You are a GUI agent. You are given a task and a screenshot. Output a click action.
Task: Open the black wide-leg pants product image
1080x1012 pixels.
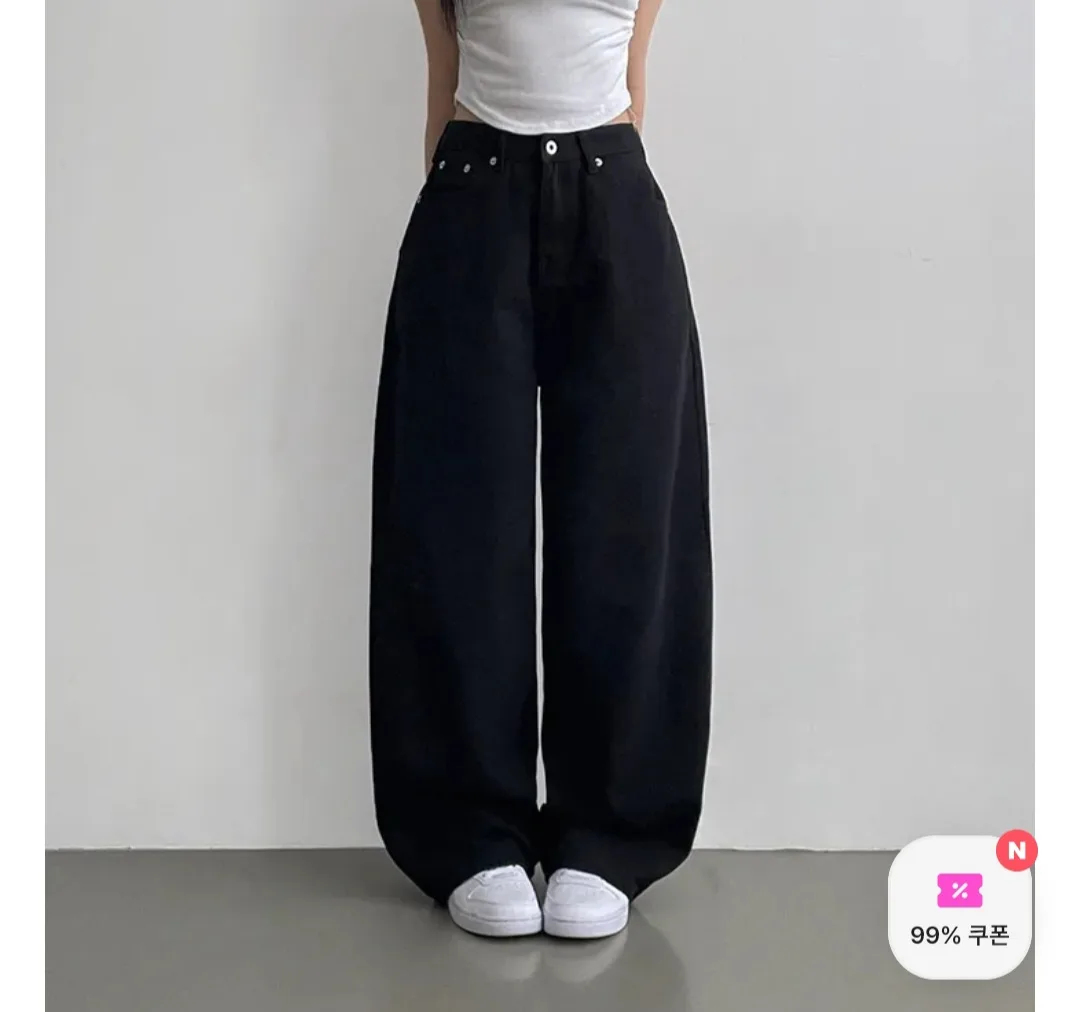540,500
